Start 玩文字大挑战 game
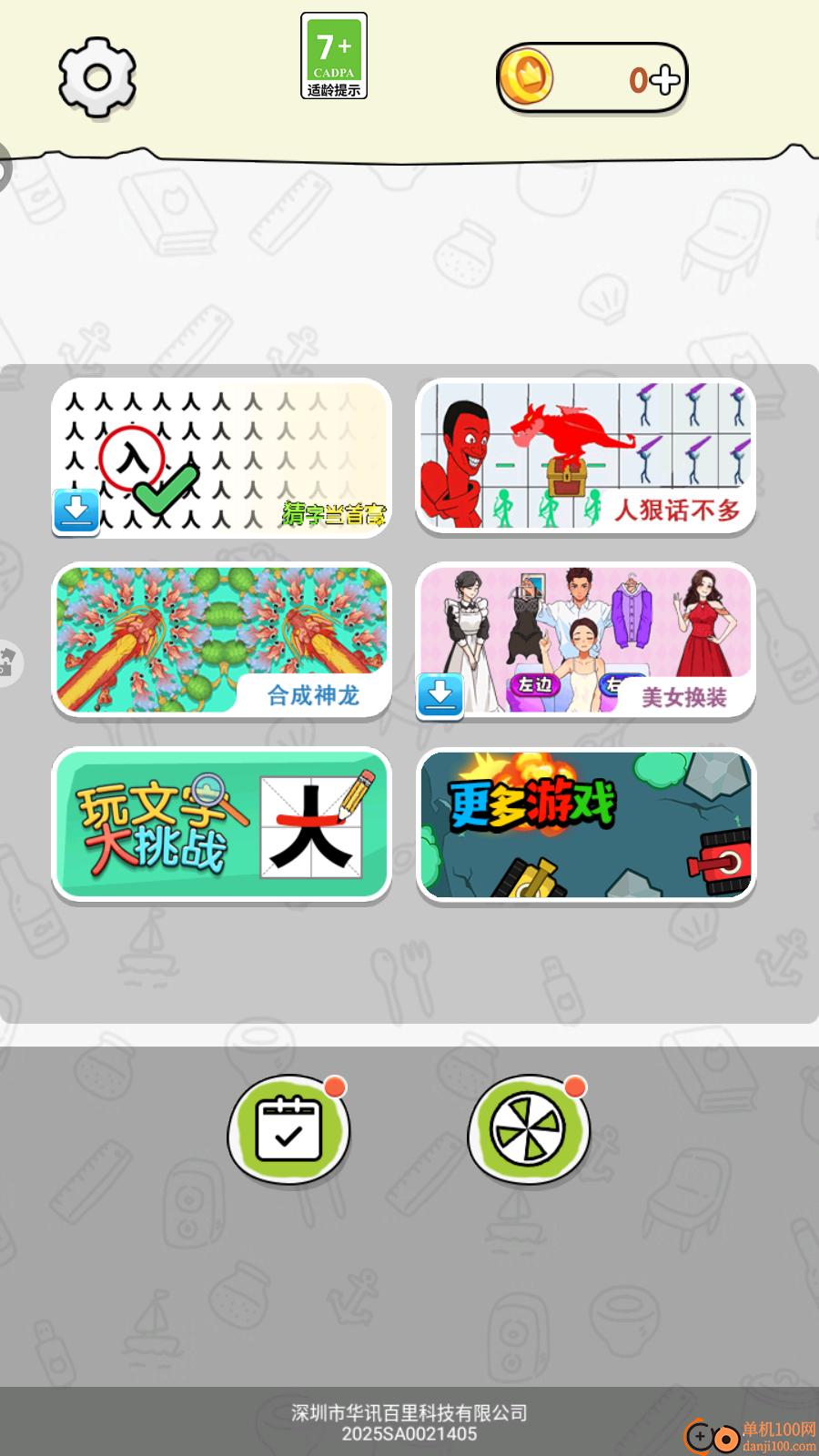Viewport: 819px width, 1456px height. tap(221, 824)
